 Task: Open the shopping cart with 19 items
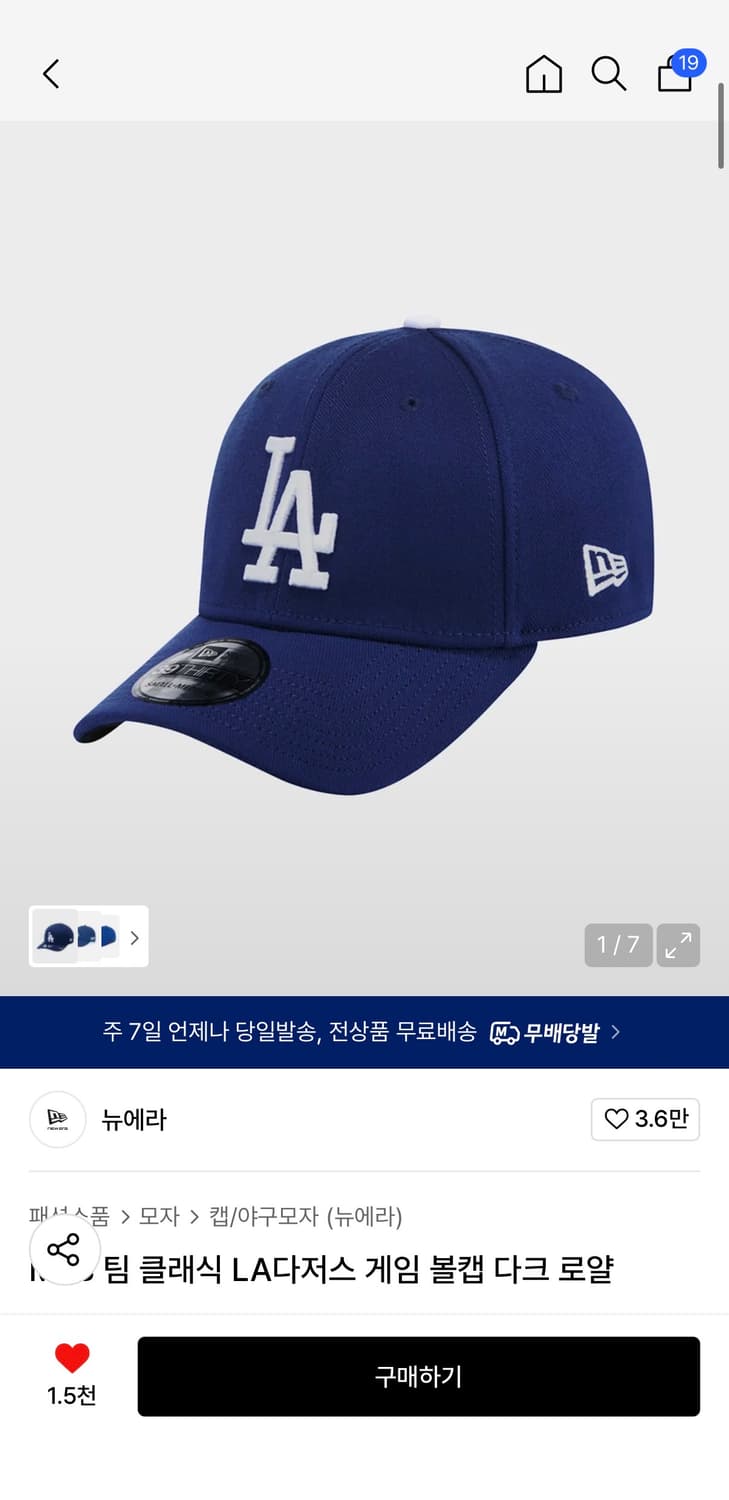[x=675, y=74]
